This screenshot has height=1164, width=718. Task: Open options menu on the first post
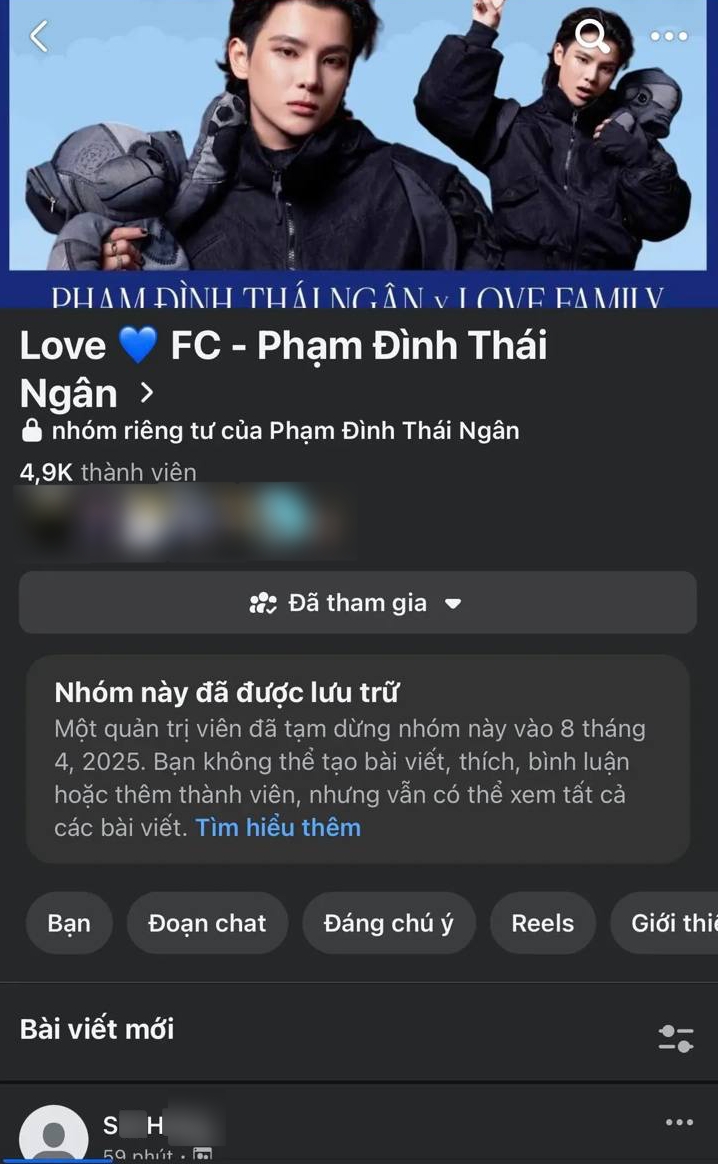tap(679, 1123)
